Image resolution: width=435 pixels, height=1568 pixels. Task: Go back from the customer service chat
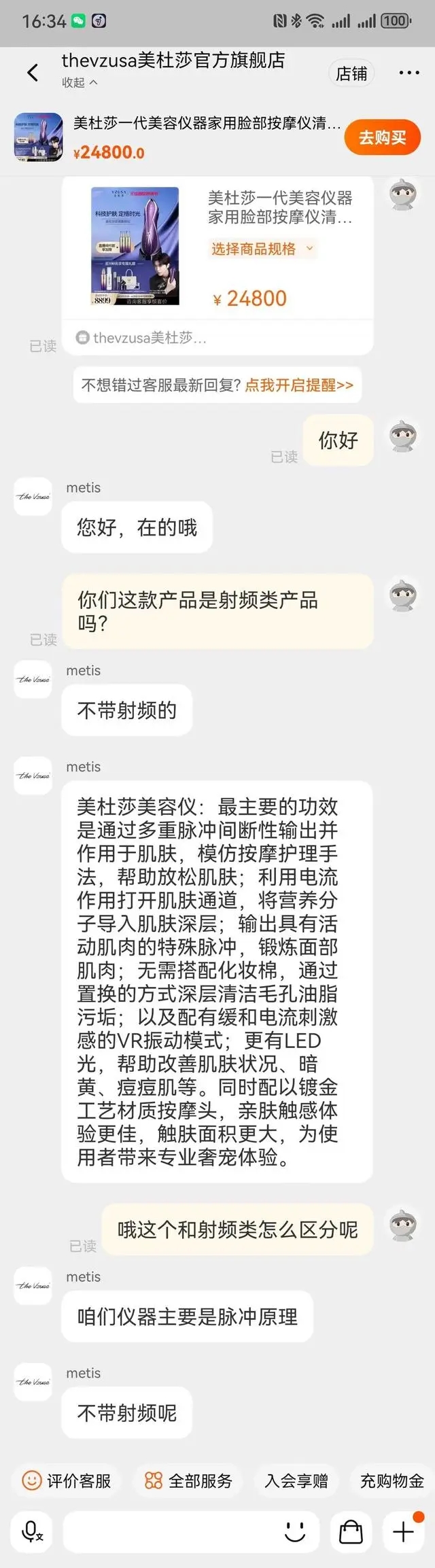(x=33, y=73)
